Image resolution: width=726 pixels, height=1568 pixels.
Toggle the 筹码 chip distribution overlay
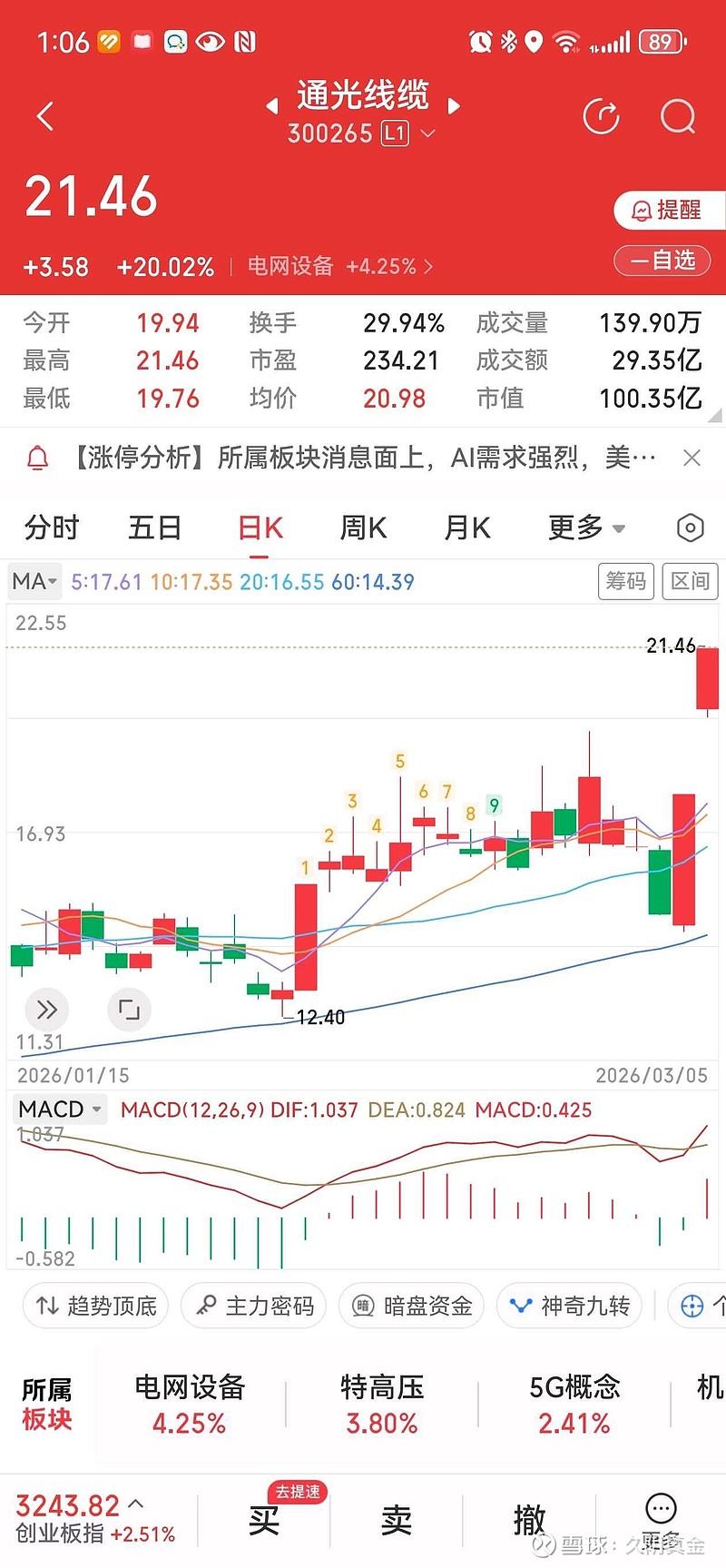tap(625, 581)
